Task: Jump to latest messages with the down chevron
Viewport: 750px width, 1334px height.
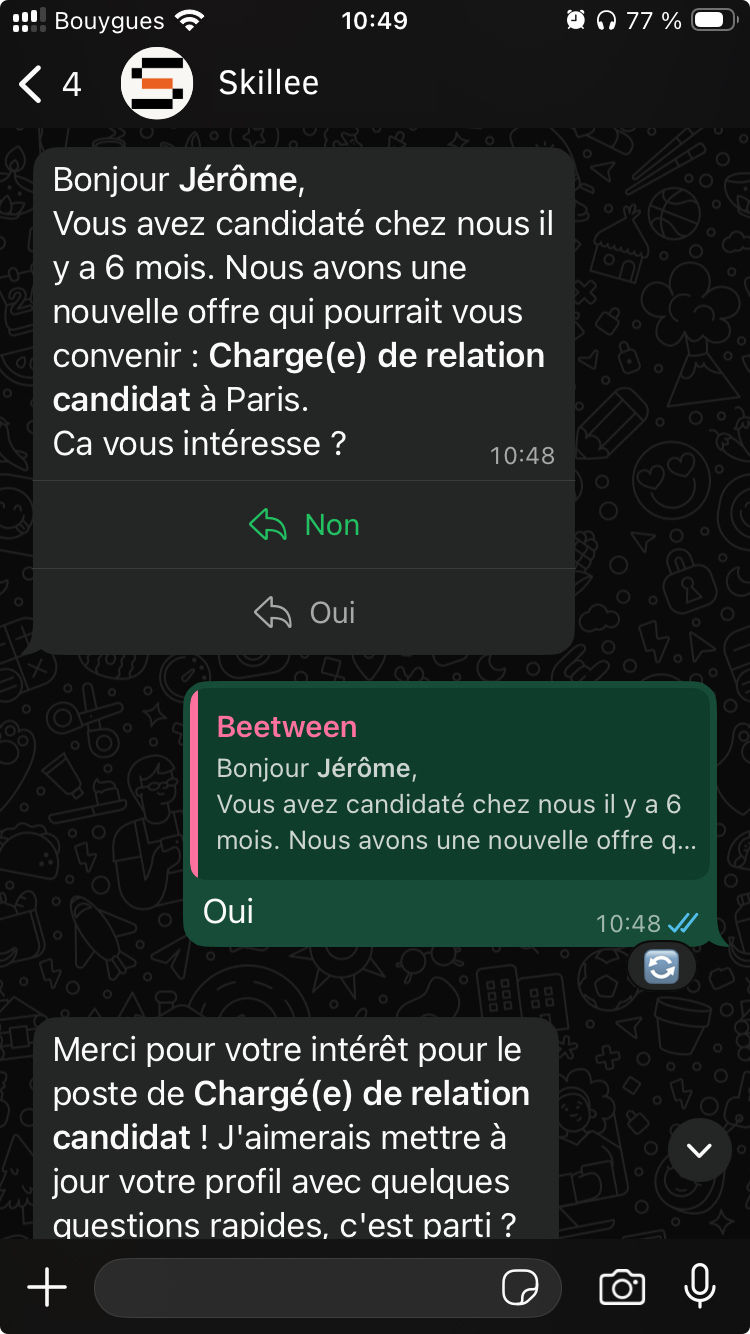Action: click(700, 1150)
